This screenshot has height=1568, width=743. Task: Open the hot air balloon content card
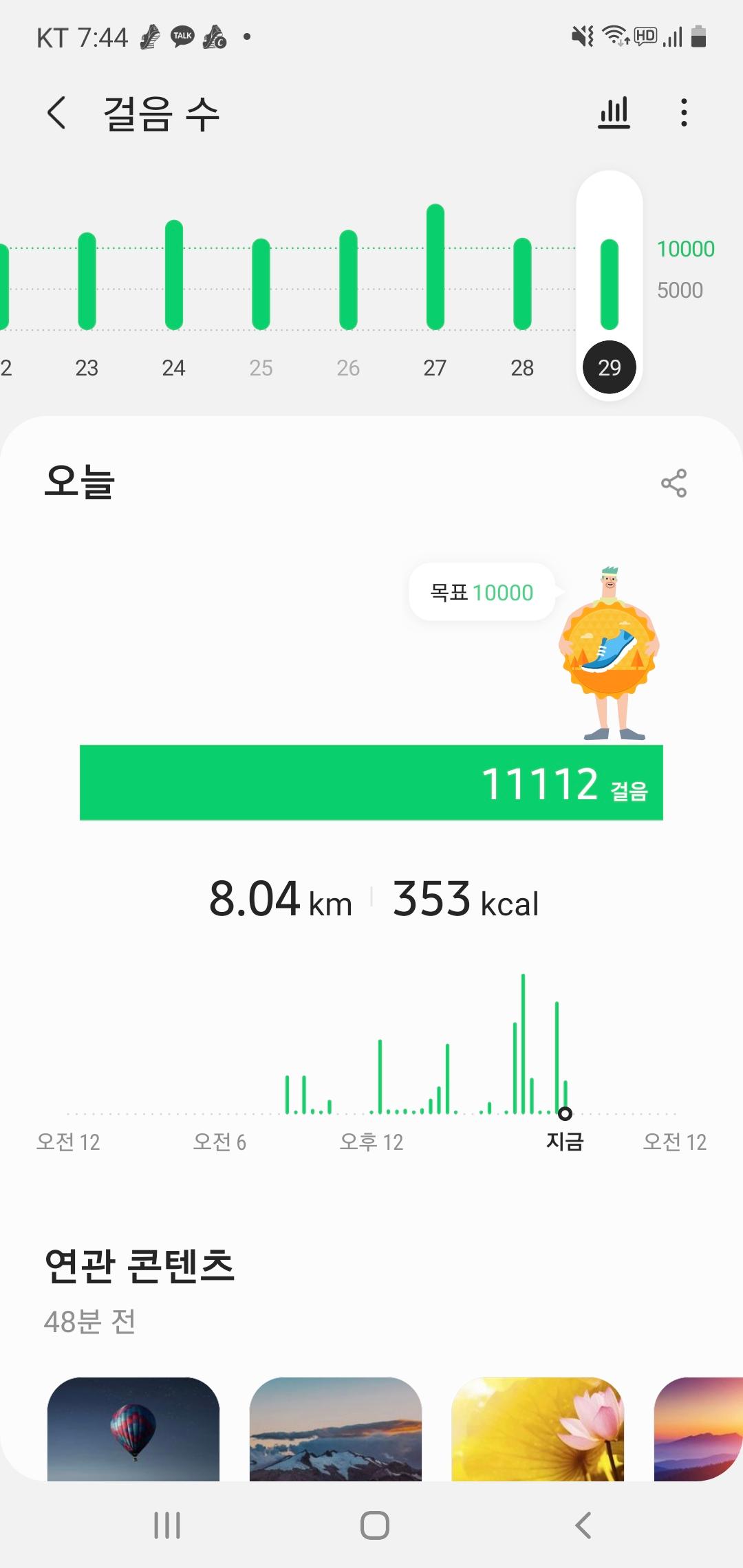(133, 1428)
